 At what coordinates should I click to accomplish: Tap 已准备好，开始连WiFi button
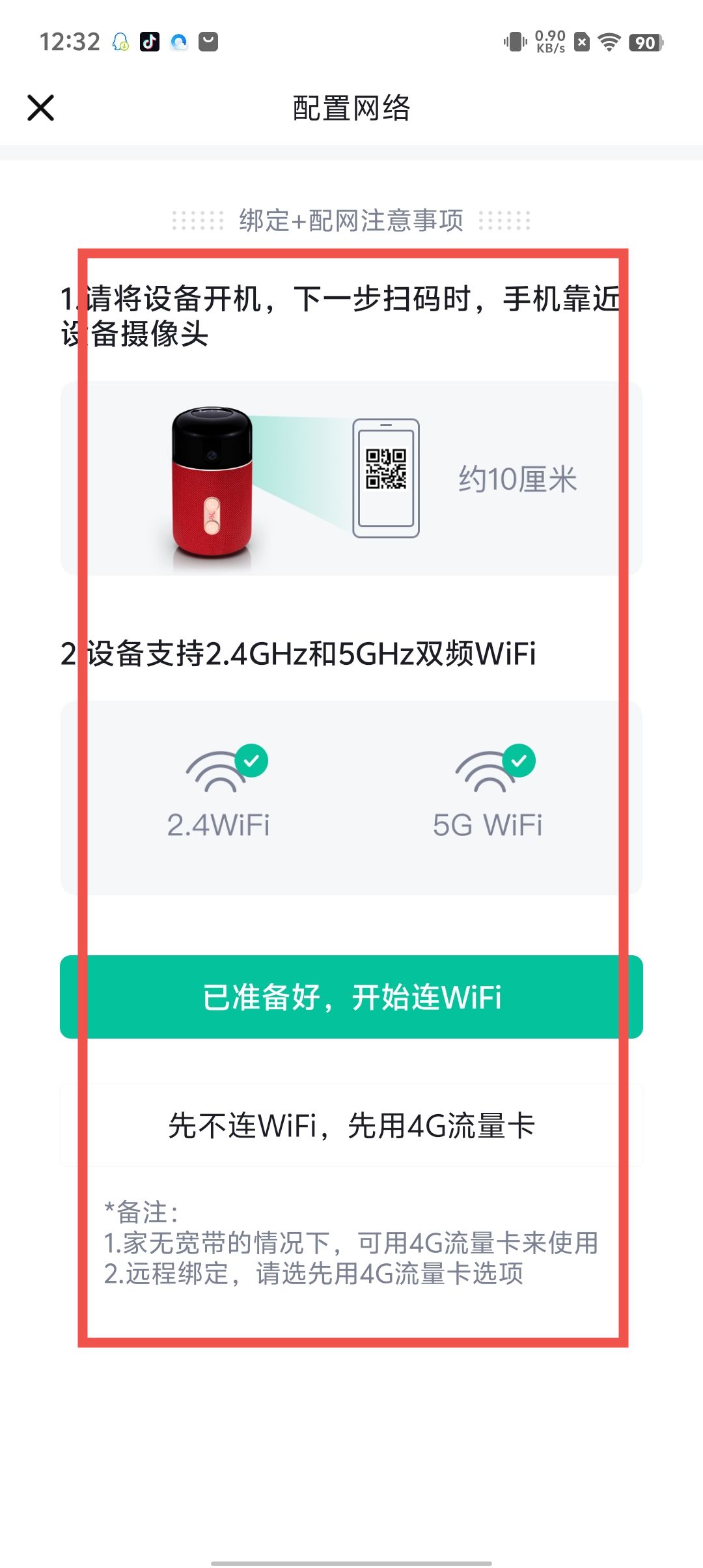351,997
